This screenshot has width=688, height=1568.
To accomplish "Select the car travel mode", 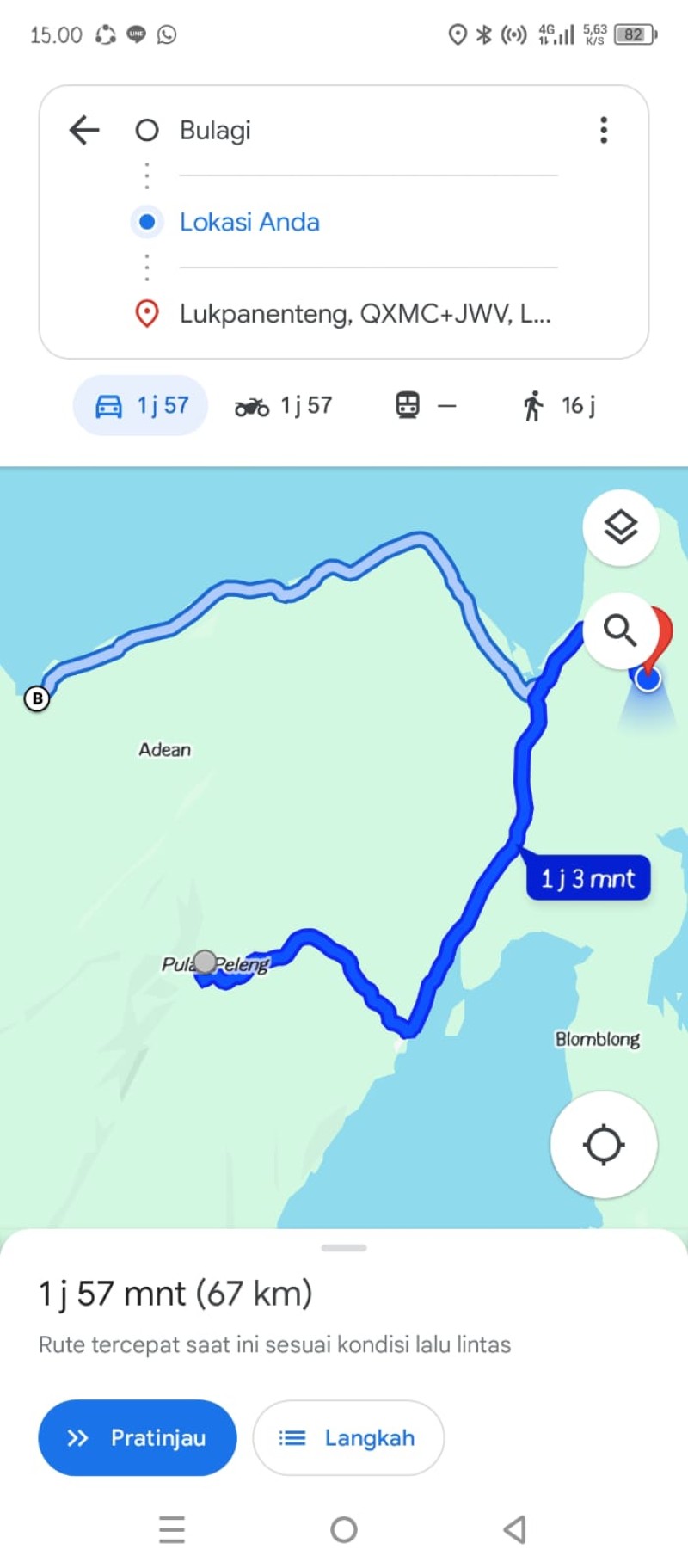I will tap(140, 405).
